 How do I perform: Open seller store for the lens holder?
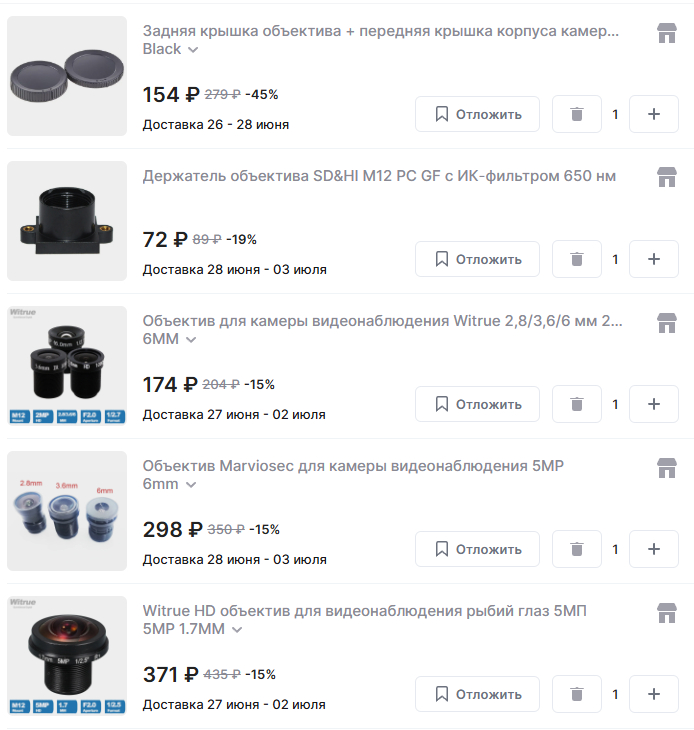(666, 177)
